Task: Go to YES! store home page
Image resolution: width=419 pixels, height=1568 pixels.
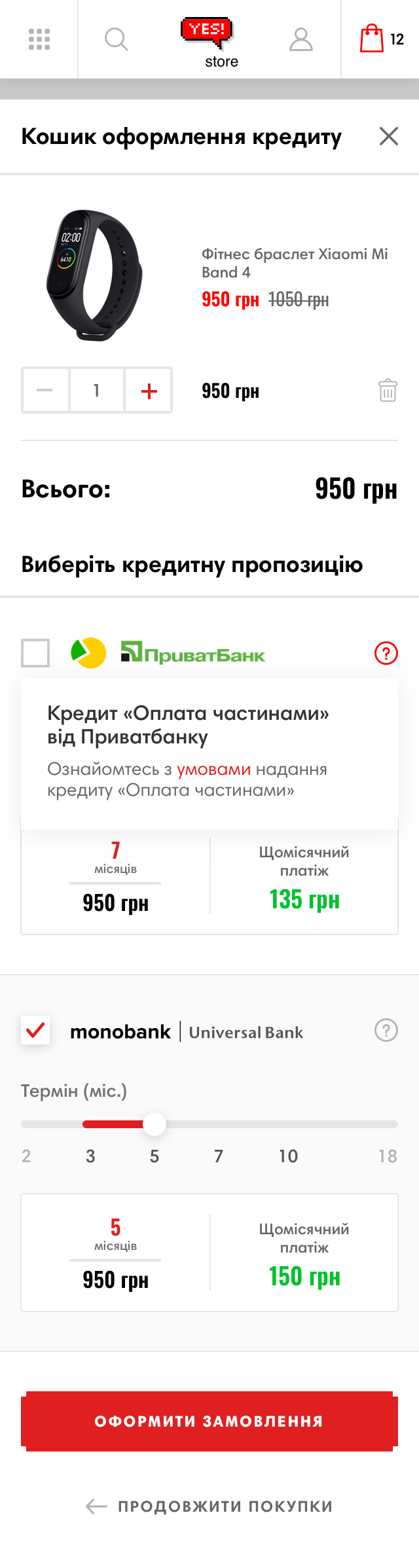Action: tap(208, 42)
